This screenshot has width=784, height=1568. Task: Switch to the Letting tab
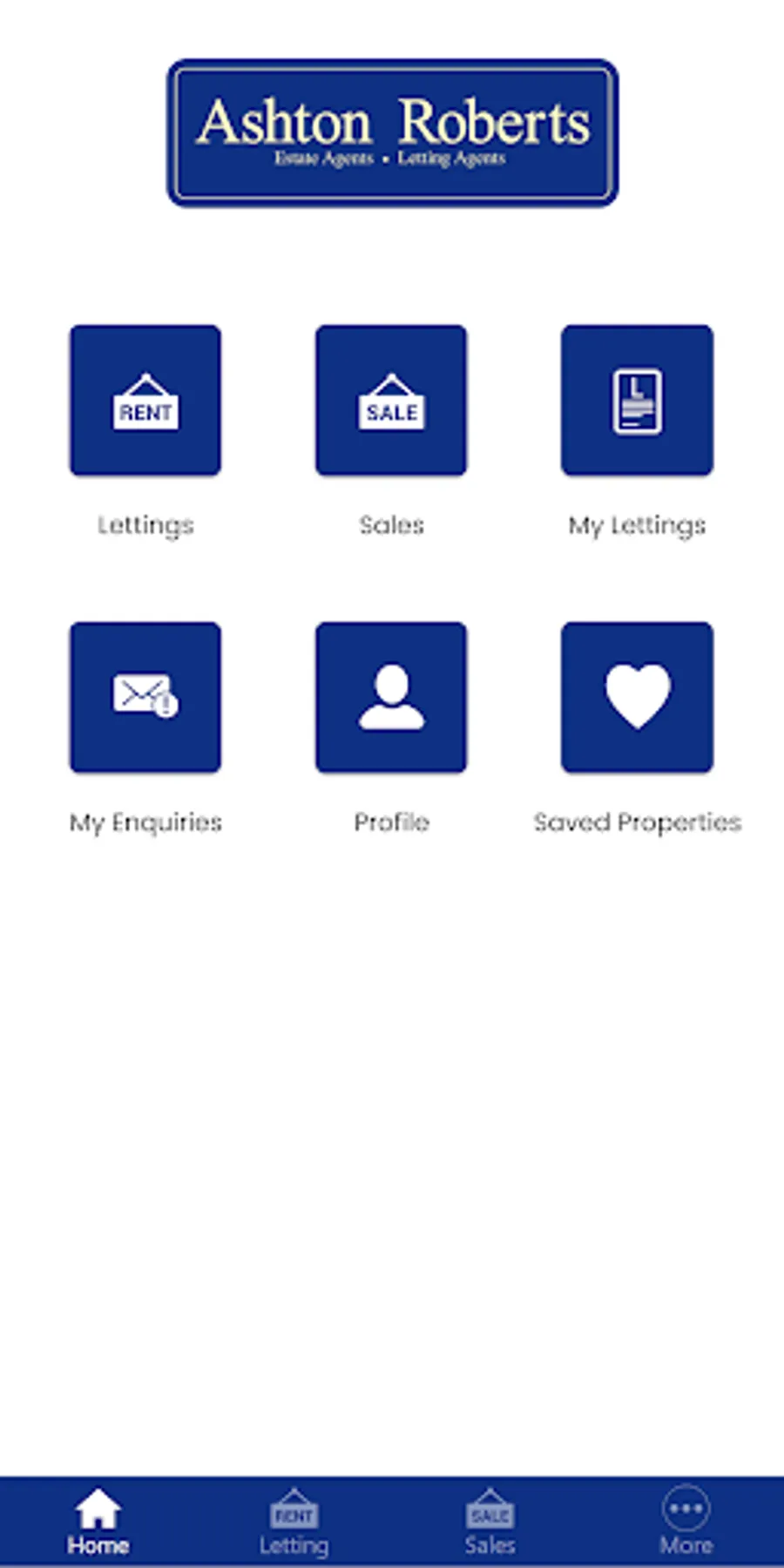pyautogui.click(x=294, y=1522)
